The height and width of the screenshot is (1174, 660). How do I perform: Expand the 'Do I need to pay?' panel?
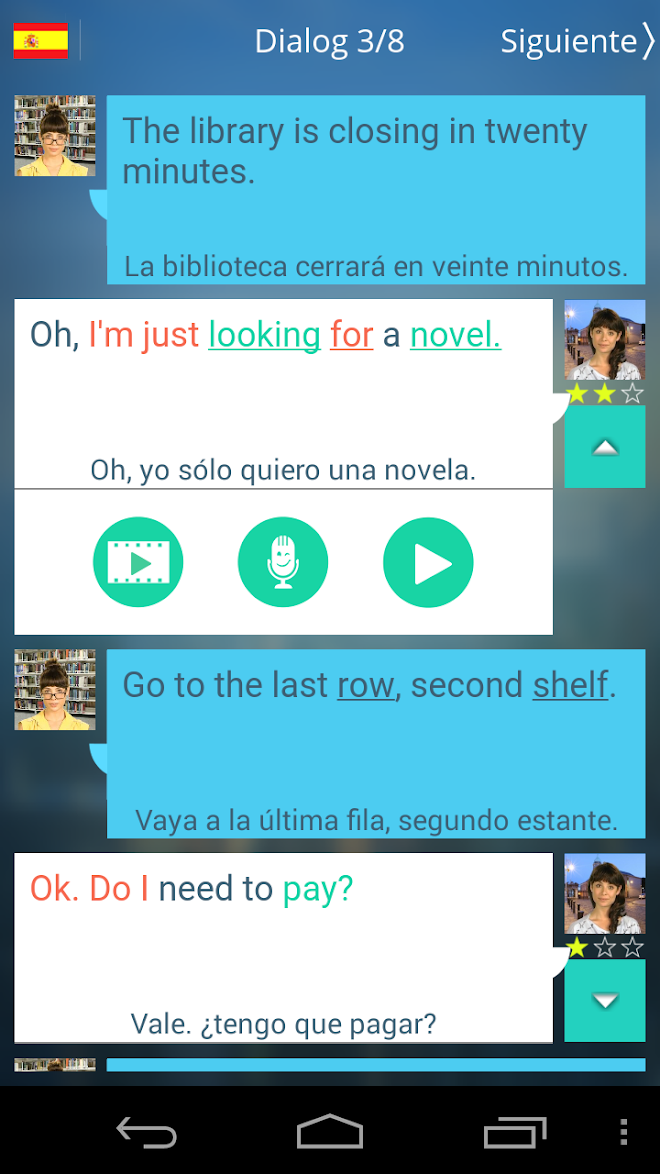[604, 1000]
